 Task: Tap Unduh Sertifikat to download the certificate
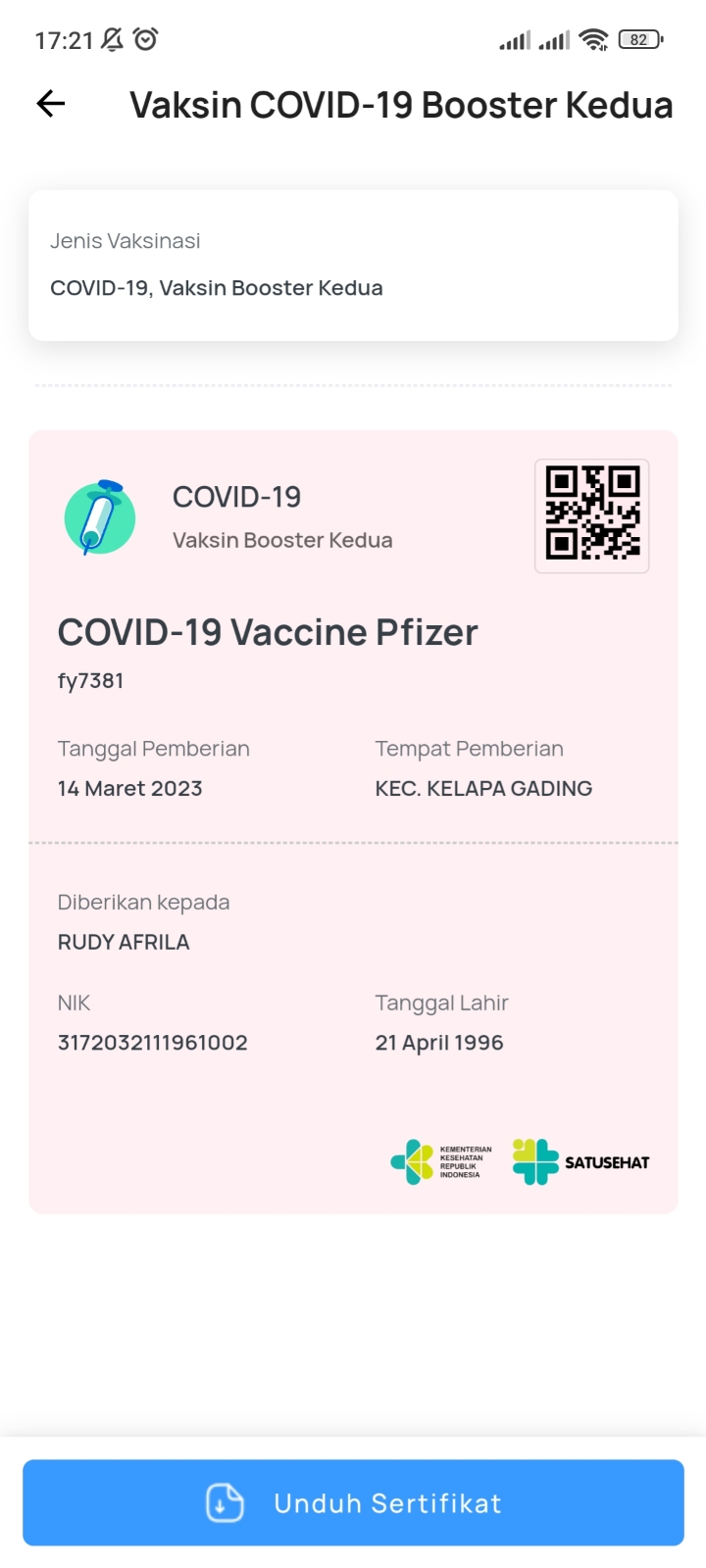[353, 1502]
